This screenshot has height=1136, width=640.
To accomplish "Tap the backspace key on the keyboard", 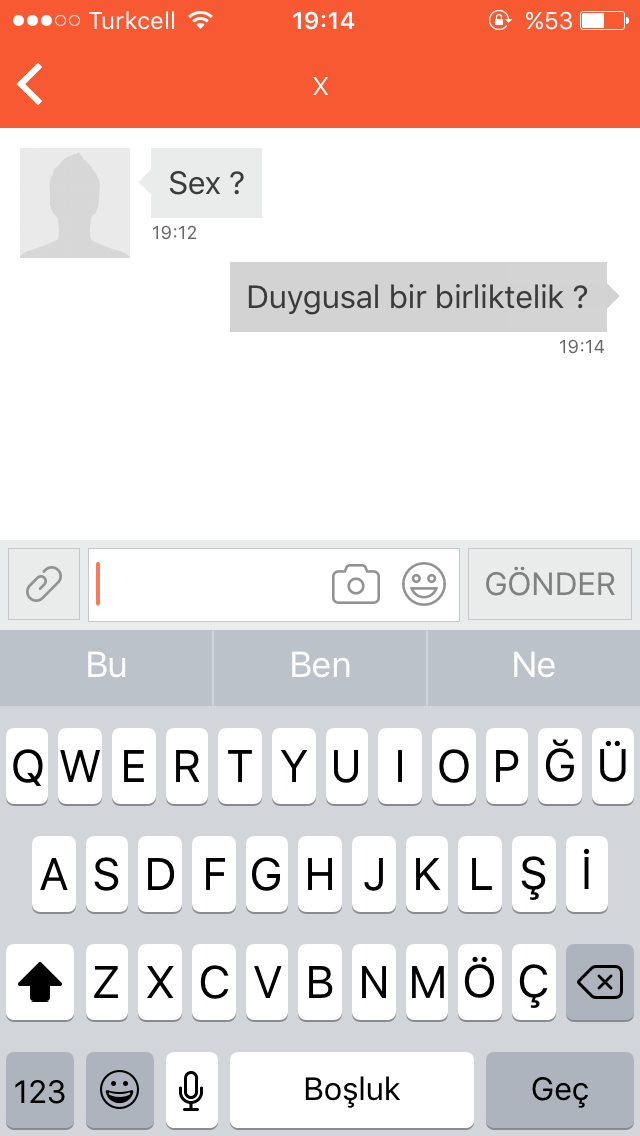I will coord(600,982).
